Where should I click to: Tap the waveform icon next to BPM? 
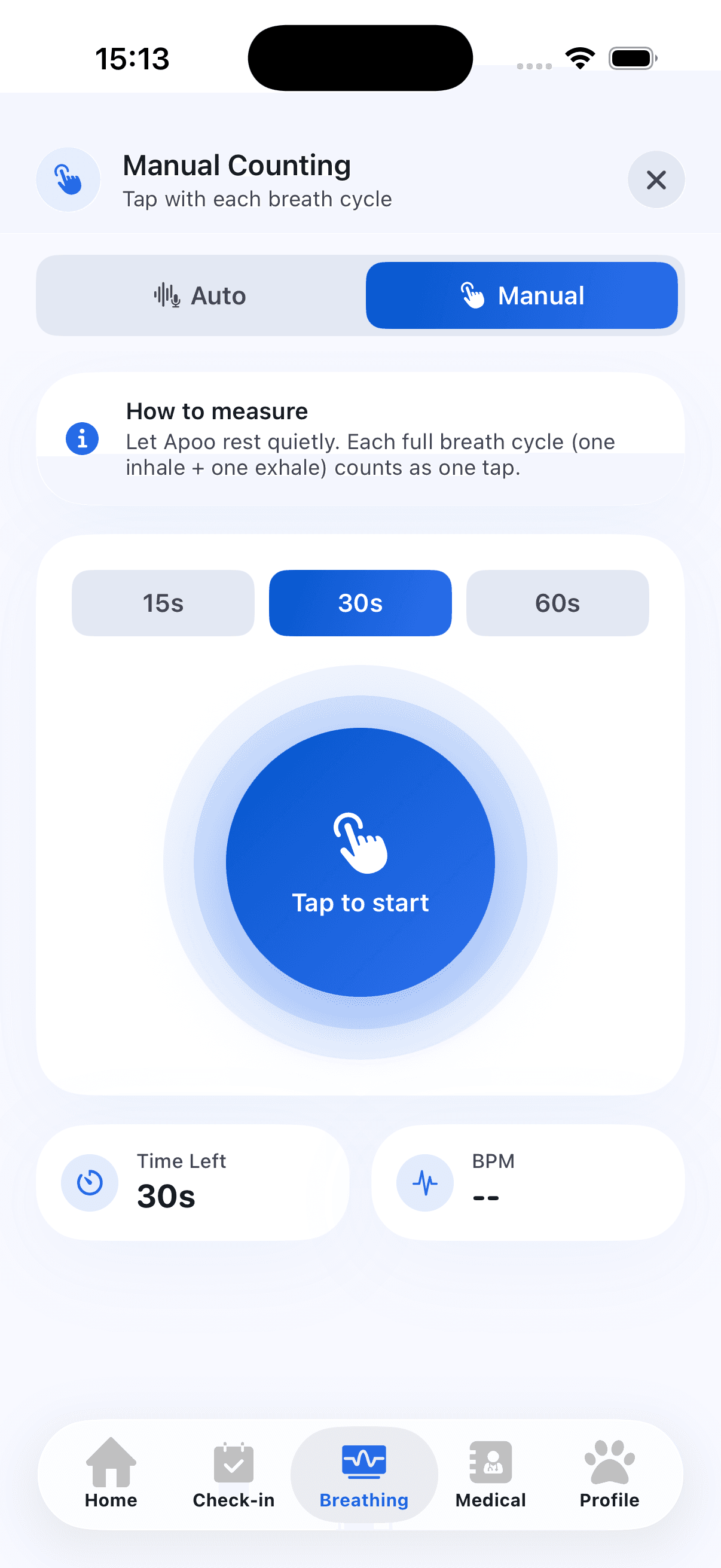tap(424, 1182)
